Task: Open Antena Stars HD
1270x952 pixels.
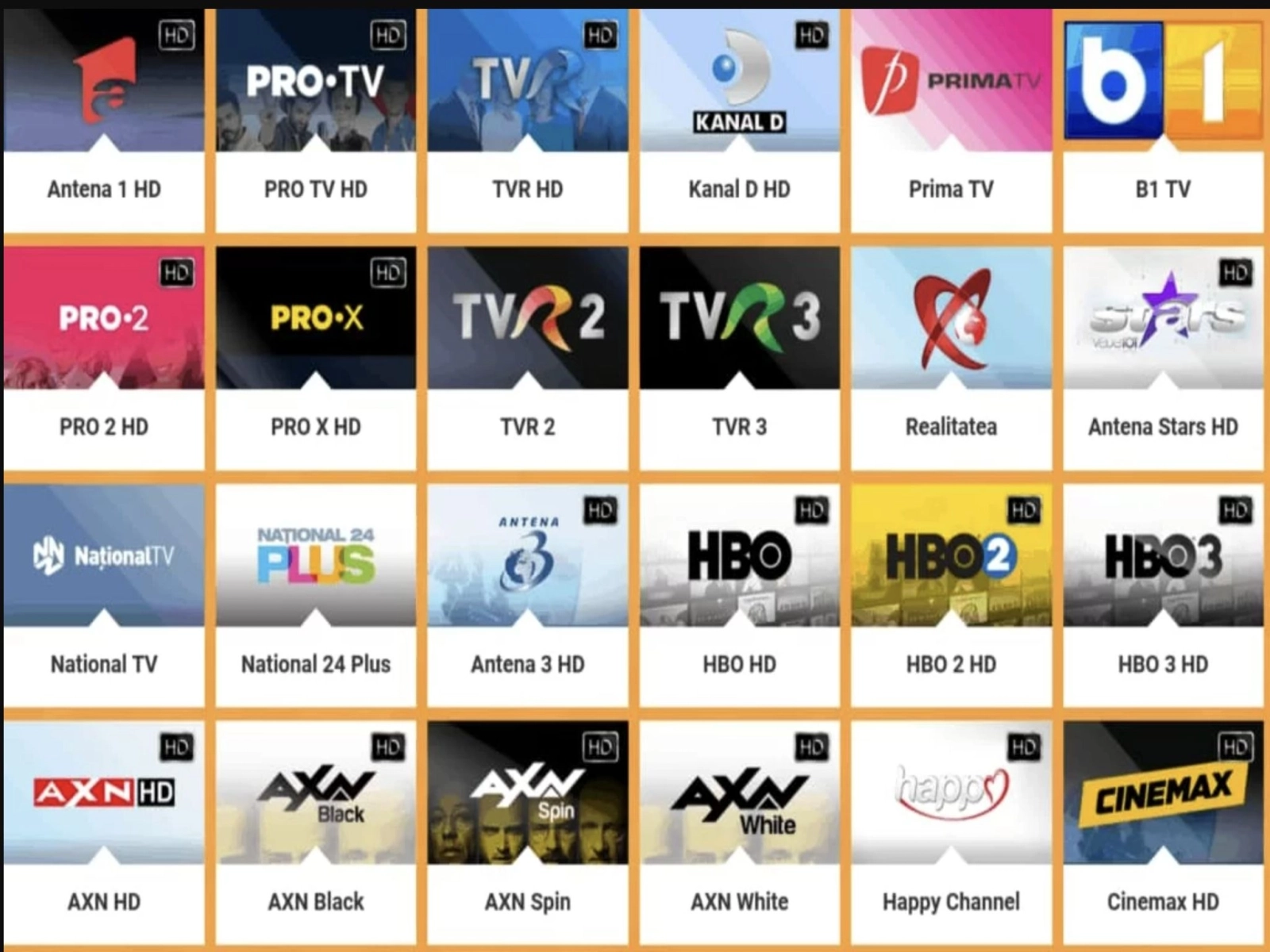Action: [x=1163, y=357]
